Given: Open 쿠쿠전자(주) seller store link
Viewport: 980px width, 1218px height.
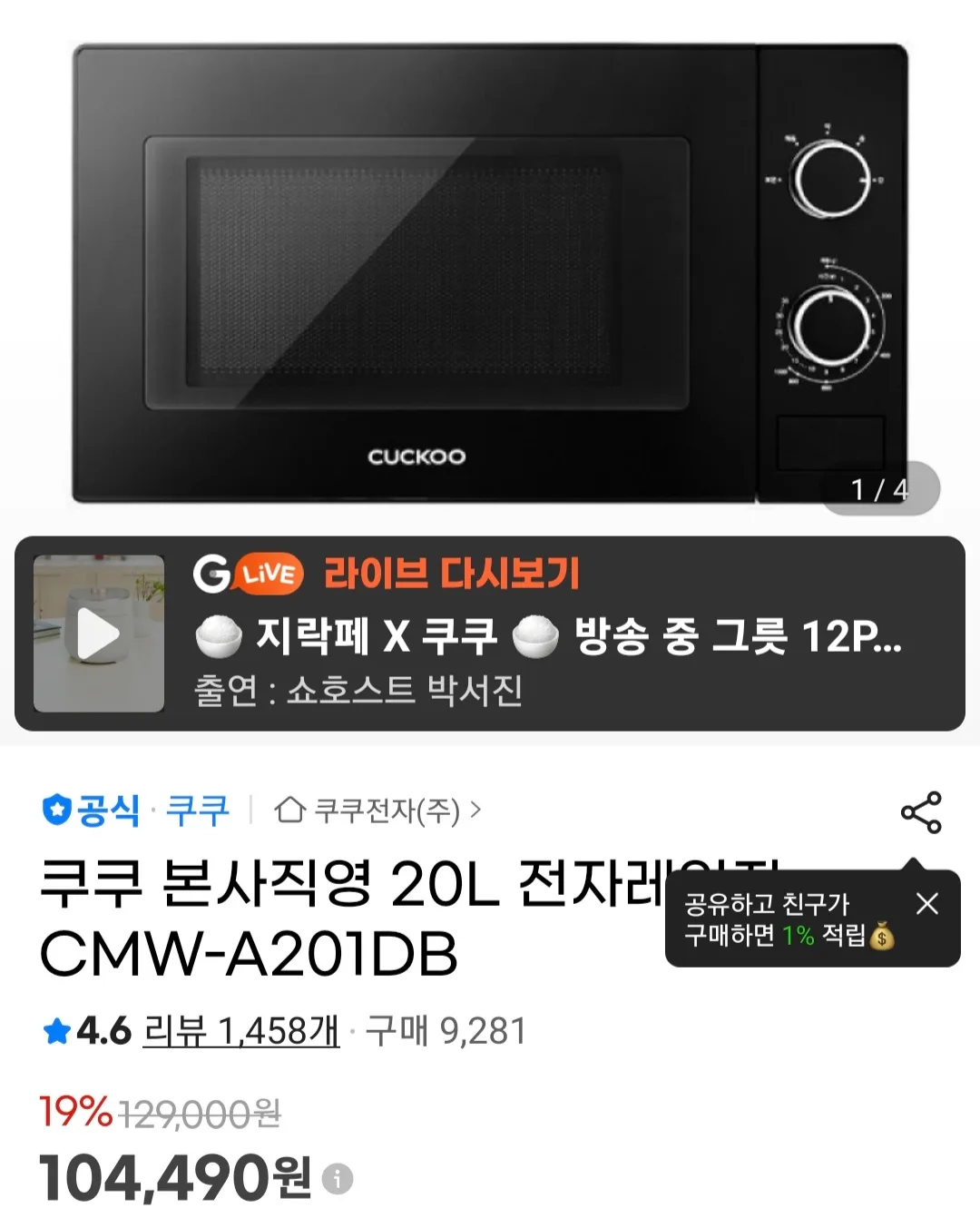Looking at the screenshot, I should point(378,810).
